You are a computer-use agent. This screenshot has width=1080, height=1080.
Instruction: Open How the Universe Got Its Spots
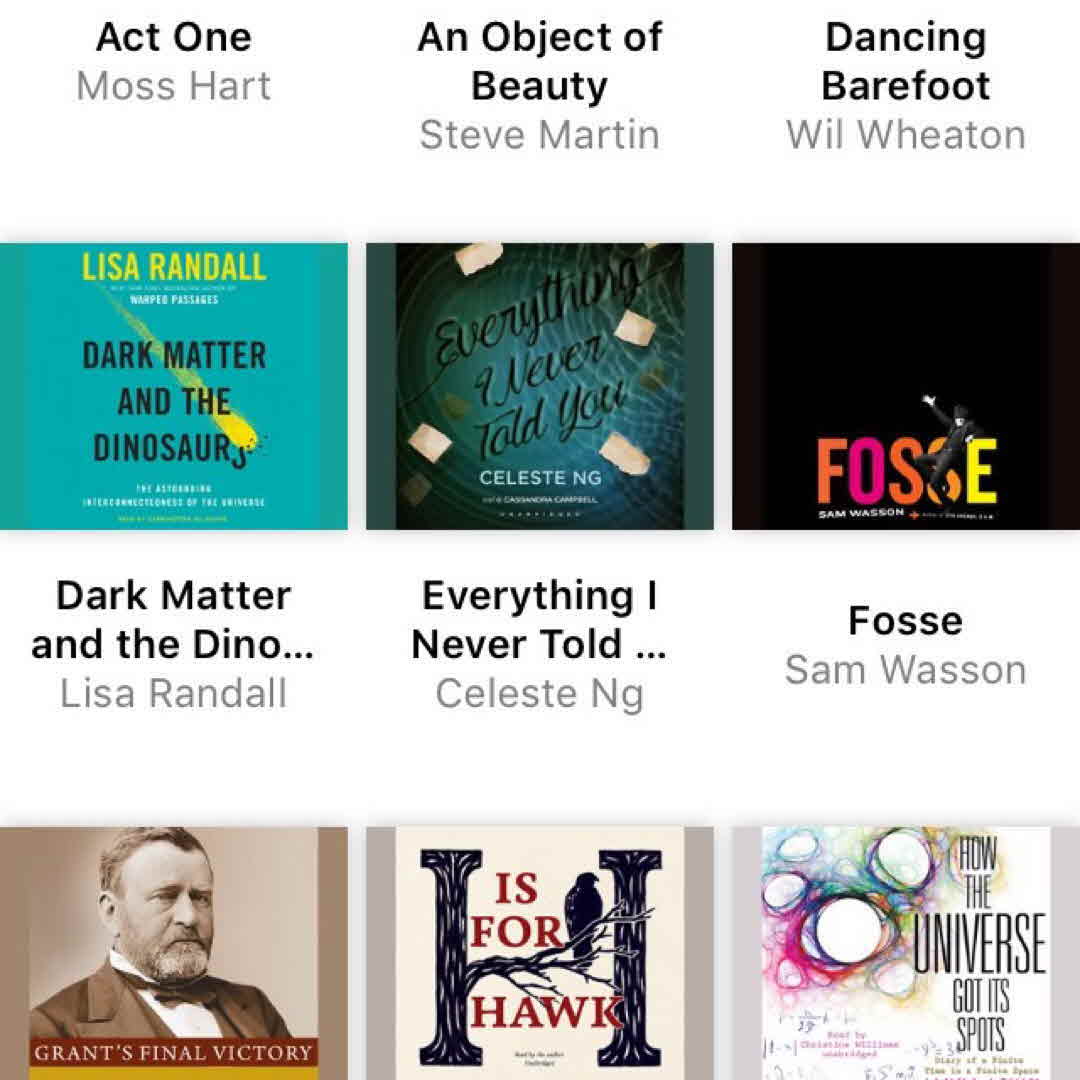[905, 950]
